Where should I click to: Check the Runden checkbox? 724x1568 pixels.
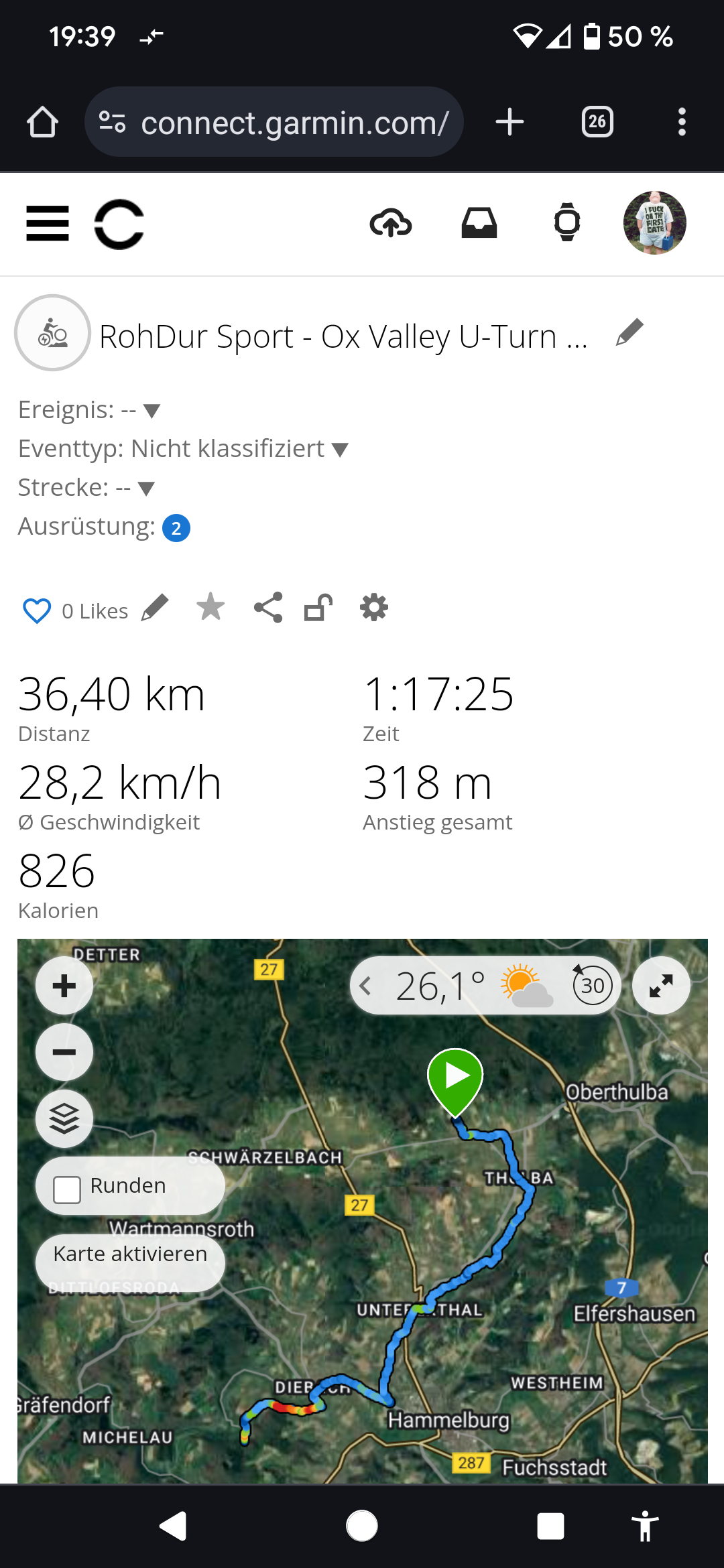click(67, 1190)
